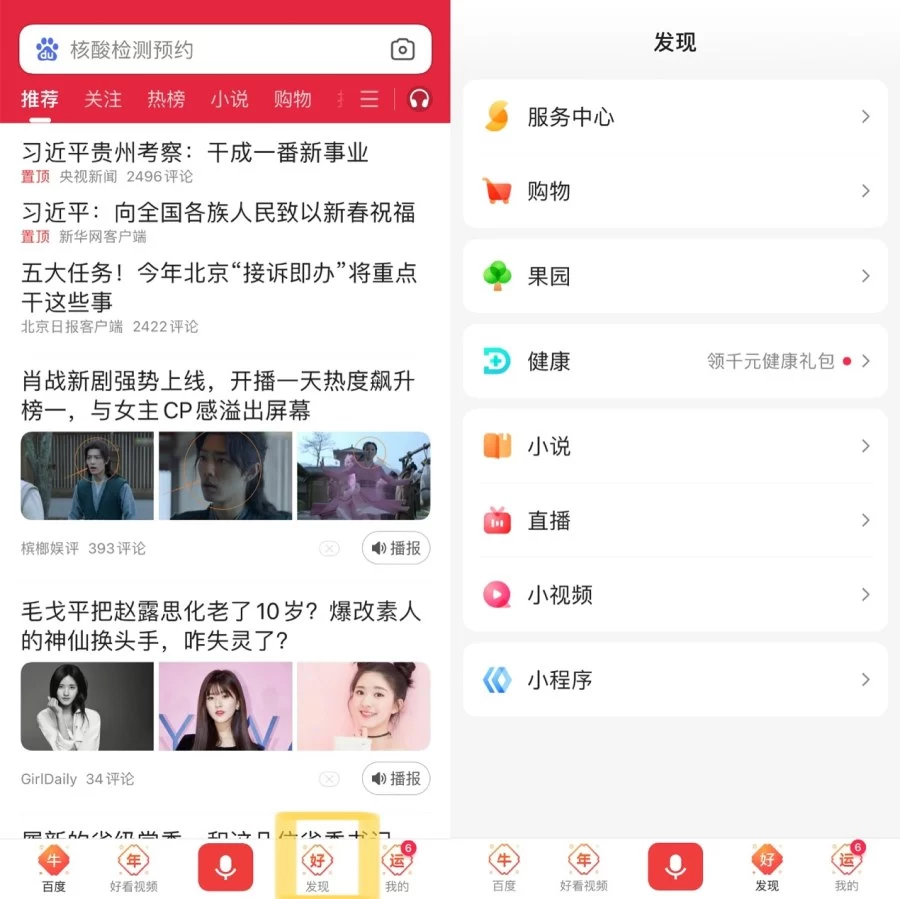Tap 播报 on the 肖战新剧 story

[396, 548]
